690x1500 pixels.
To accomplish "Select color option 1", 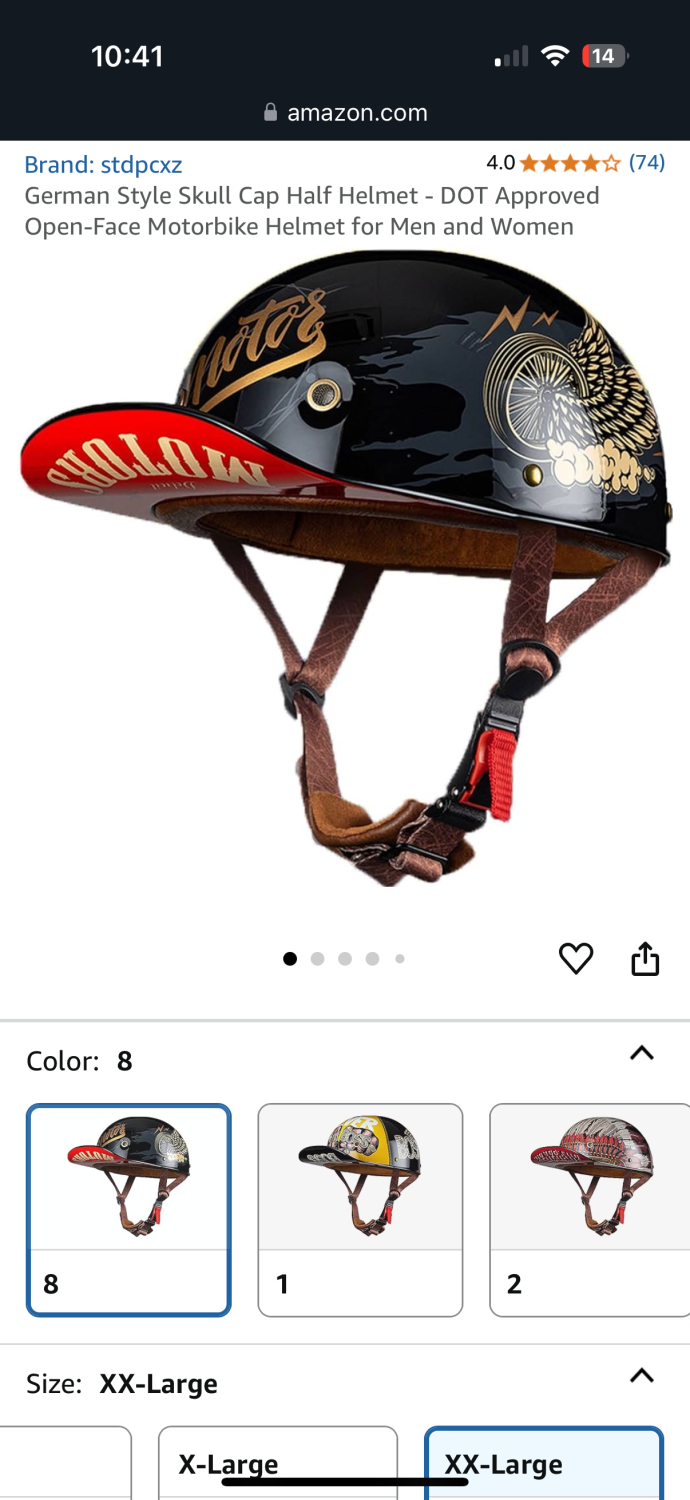I will [360, 1210].
